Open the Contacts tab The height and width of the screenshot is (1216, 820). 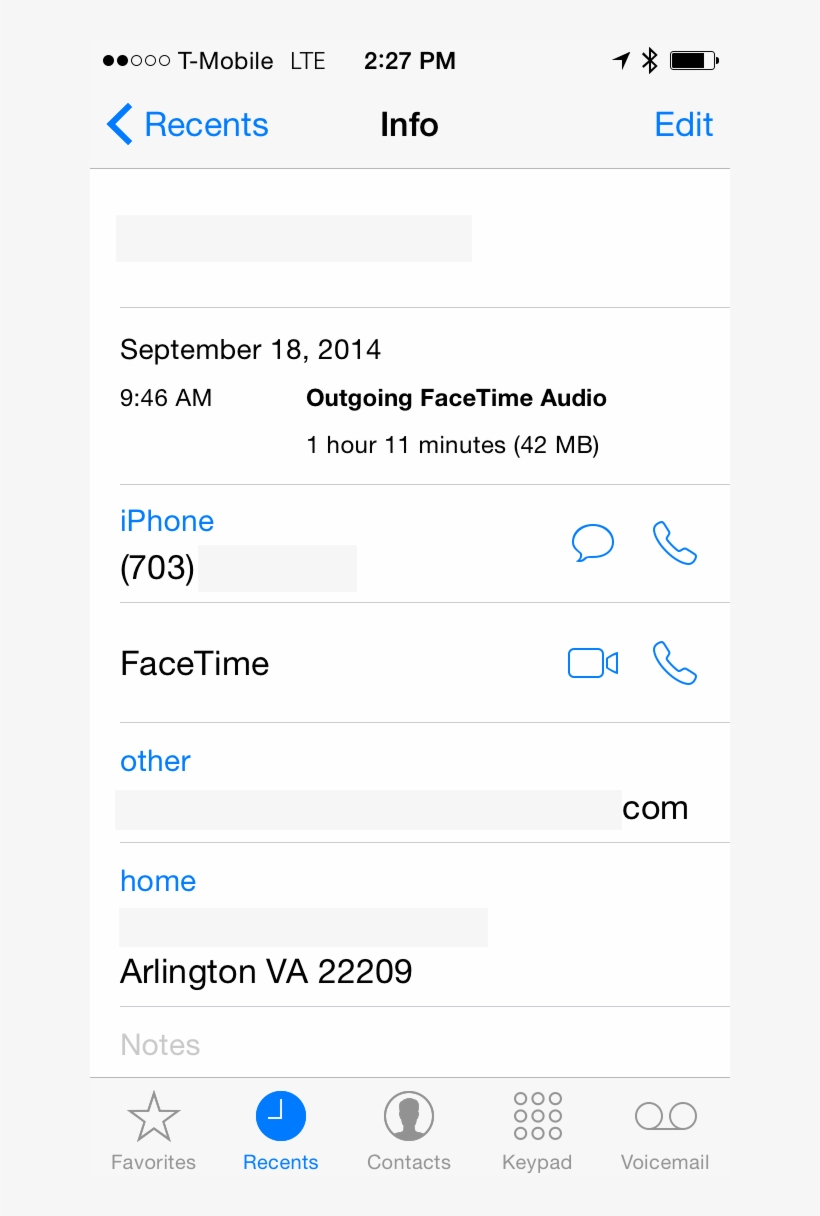tap(409, 1131)
